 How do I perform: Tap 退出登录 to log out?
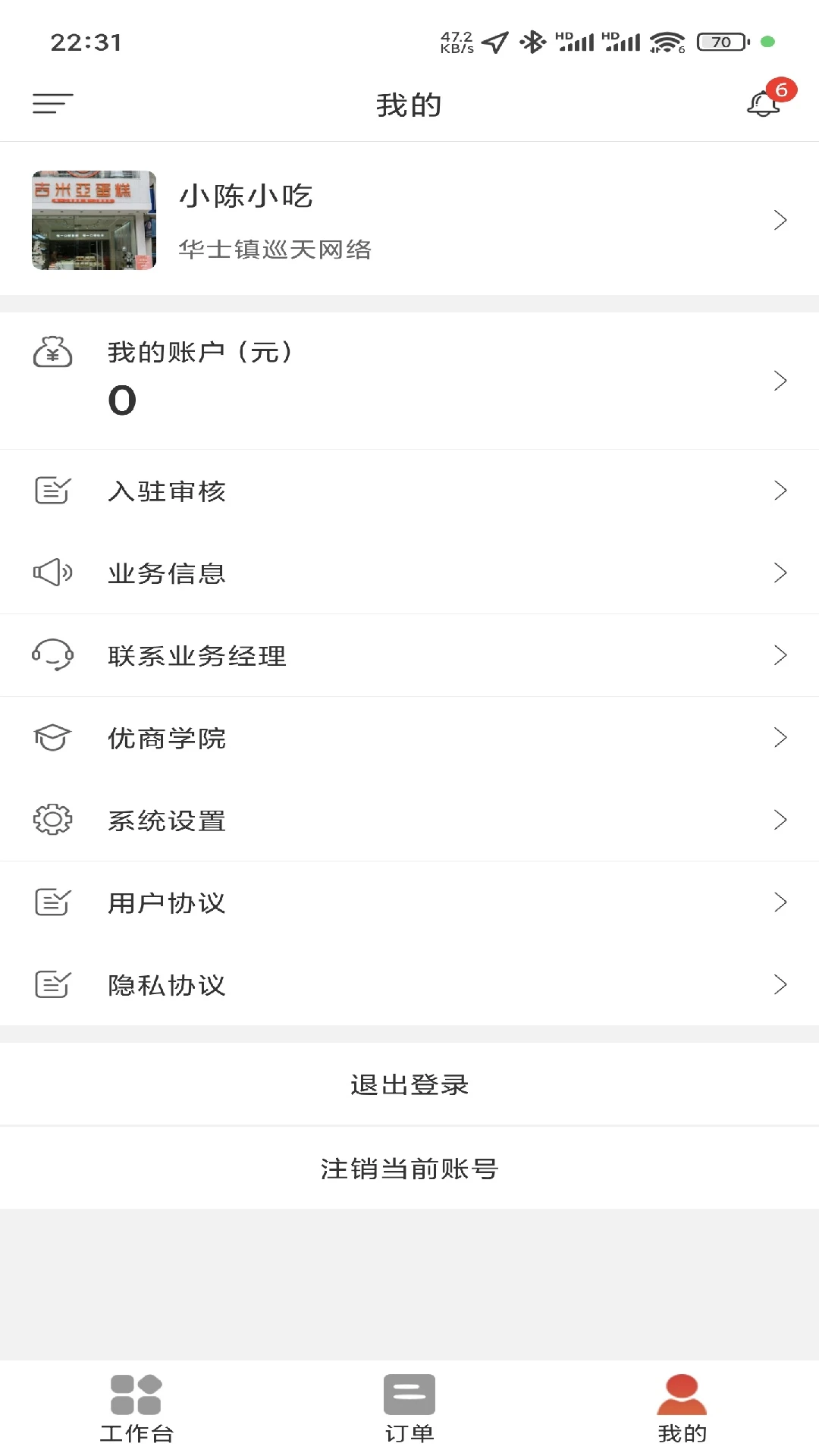tap(409, 1084)
